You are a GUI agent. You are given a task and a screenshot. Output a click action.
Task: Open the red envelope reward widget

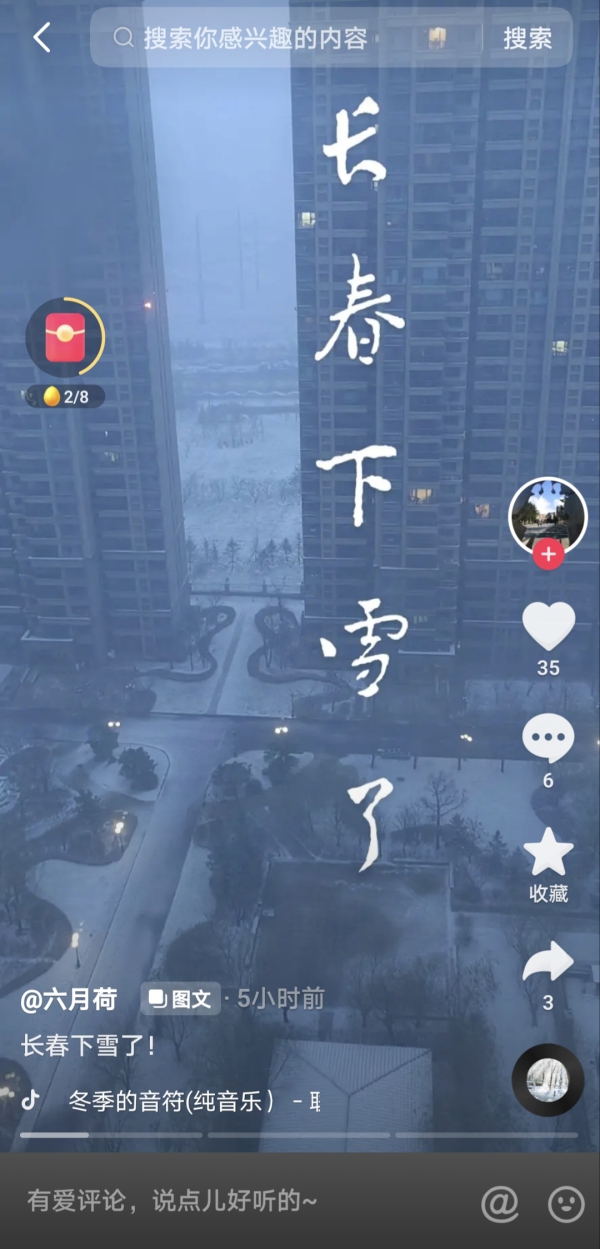[x=65, y=340]
